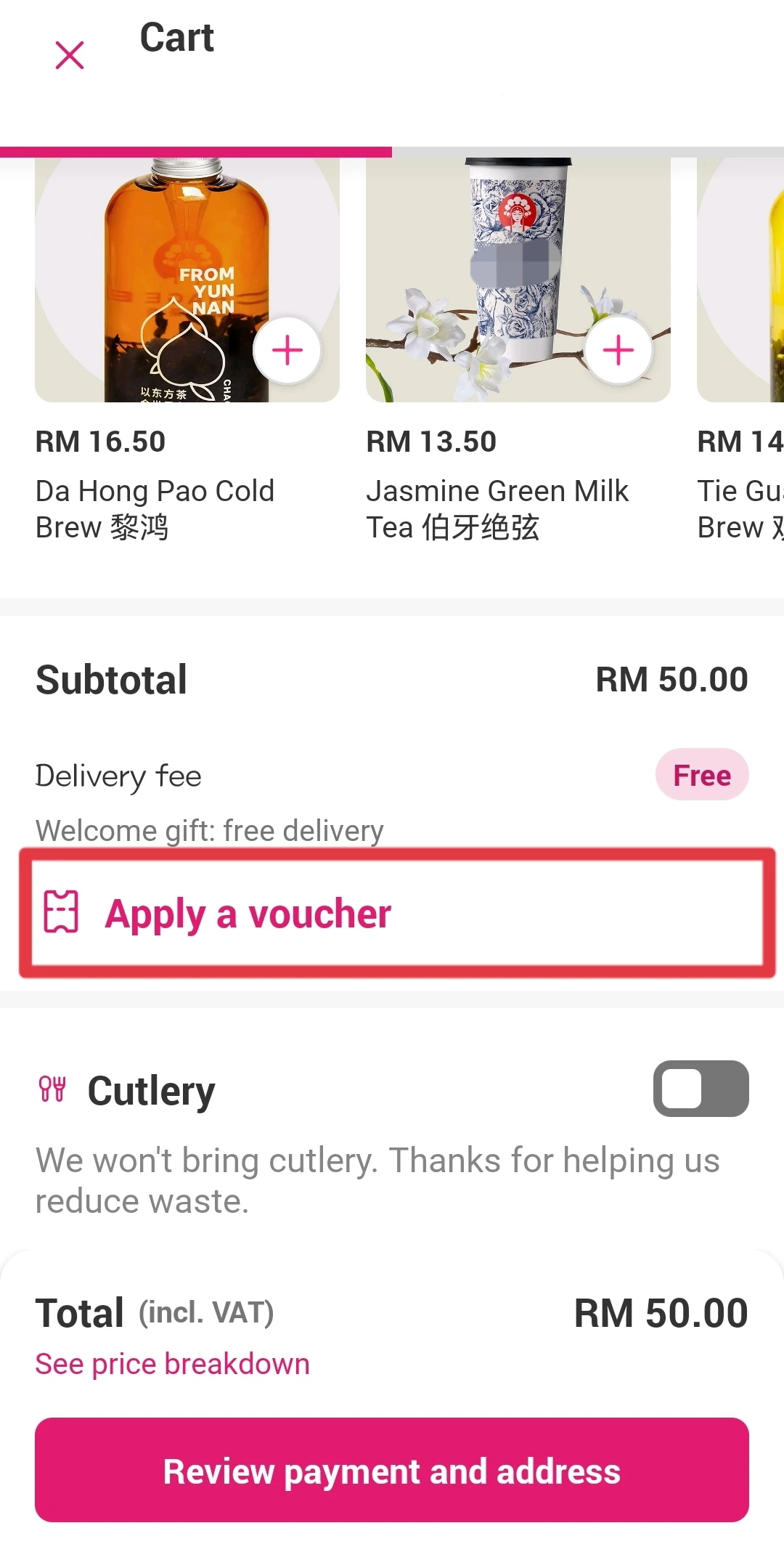
Task: Enable the Cutlery toggle switch
Action: point(700,1088)
